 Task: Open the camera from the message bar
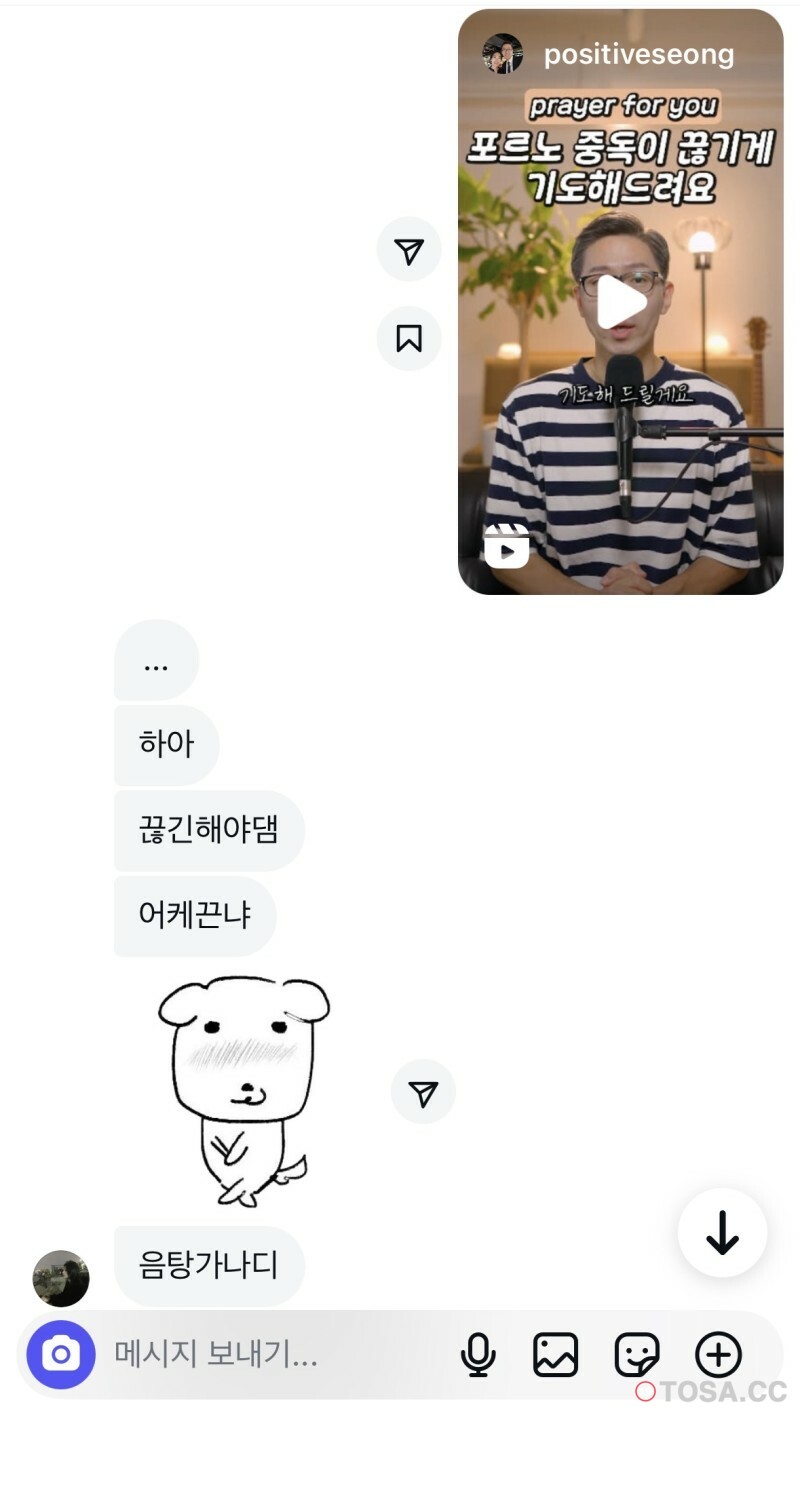tap(61, 1355)
